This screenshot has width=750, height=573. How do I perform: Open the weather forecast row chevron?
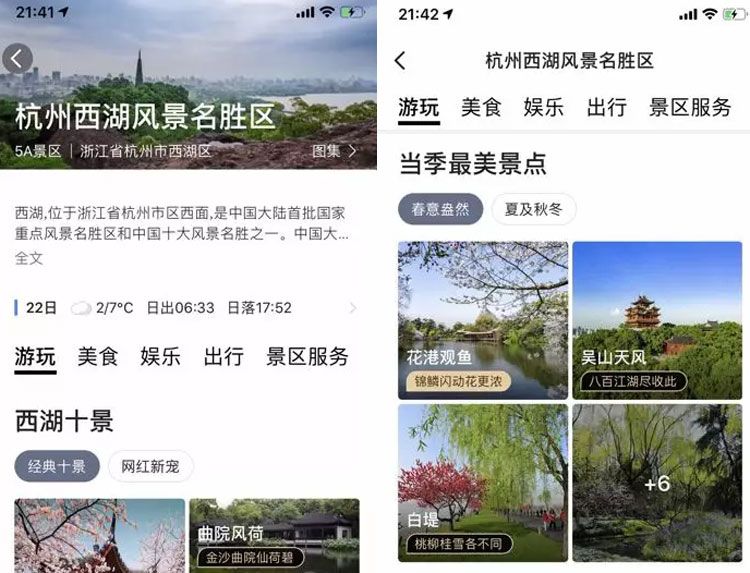click(352, 308)
